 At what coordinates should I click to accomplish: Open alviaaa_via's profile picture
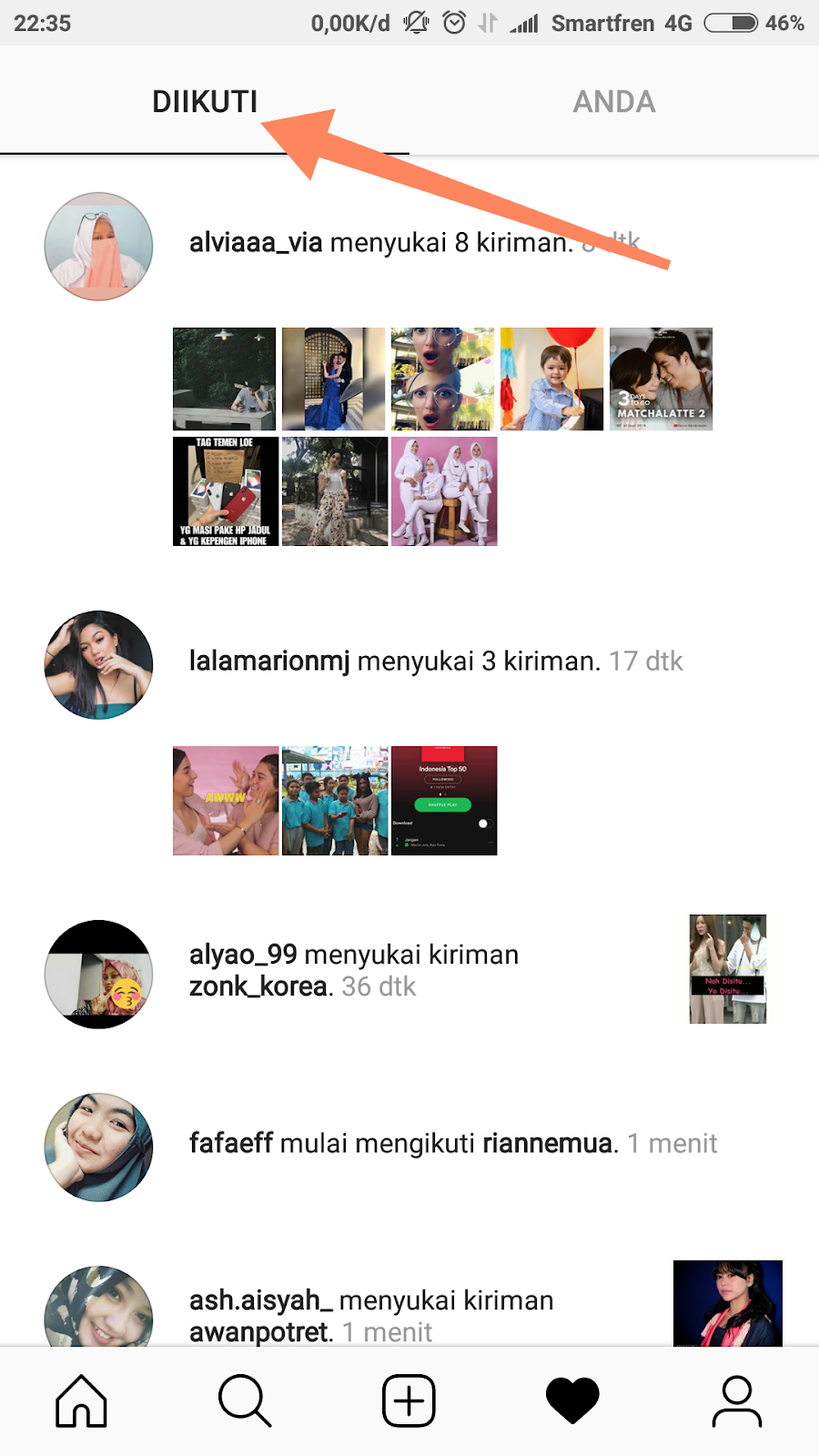(x=98, y=247)
